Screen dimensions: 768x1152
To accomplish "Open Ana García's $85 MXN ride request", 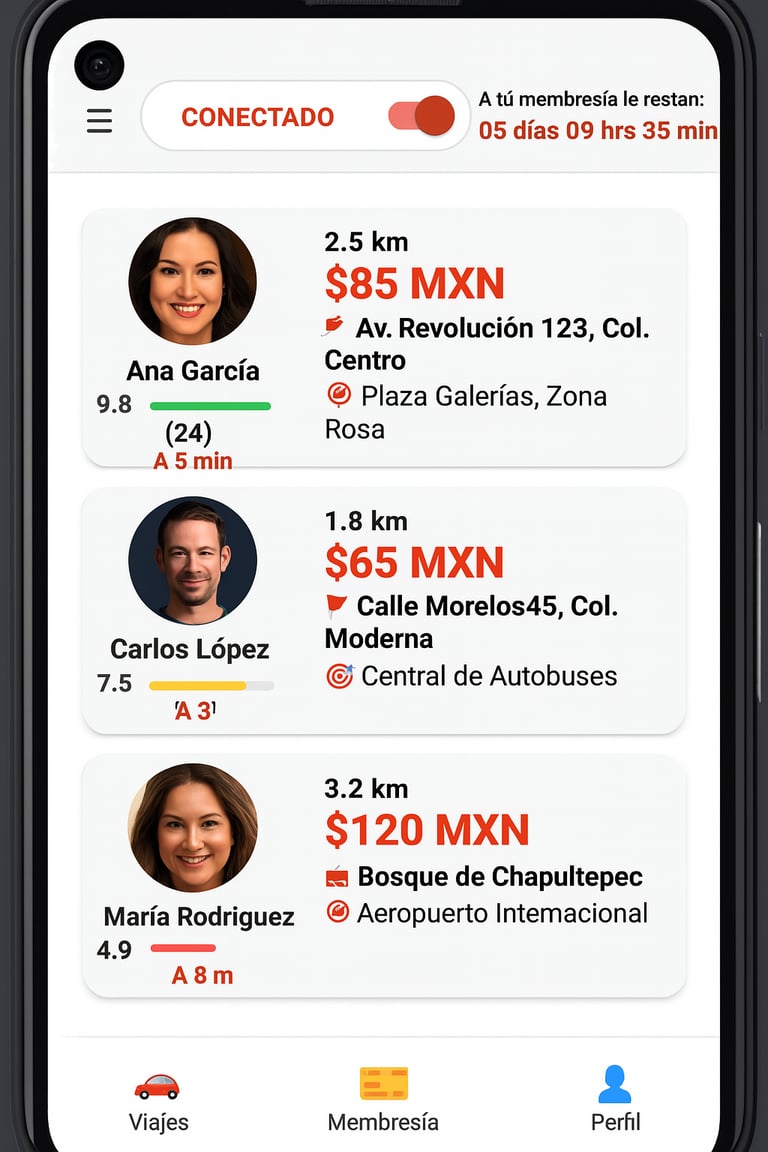I will click(x=384, y=337).
